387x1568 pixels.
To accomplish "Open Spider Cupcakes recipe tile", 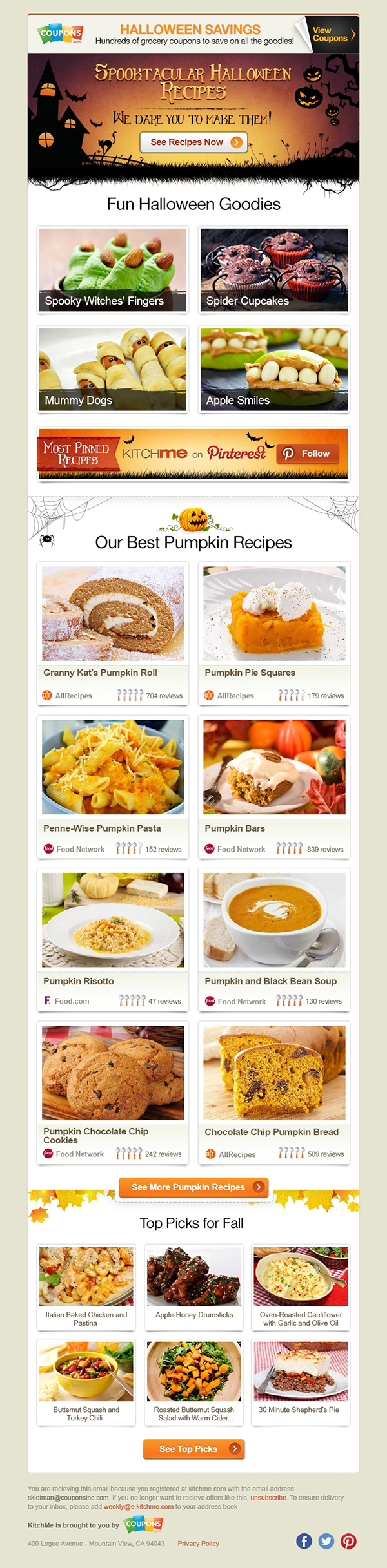I will [274, 271].
